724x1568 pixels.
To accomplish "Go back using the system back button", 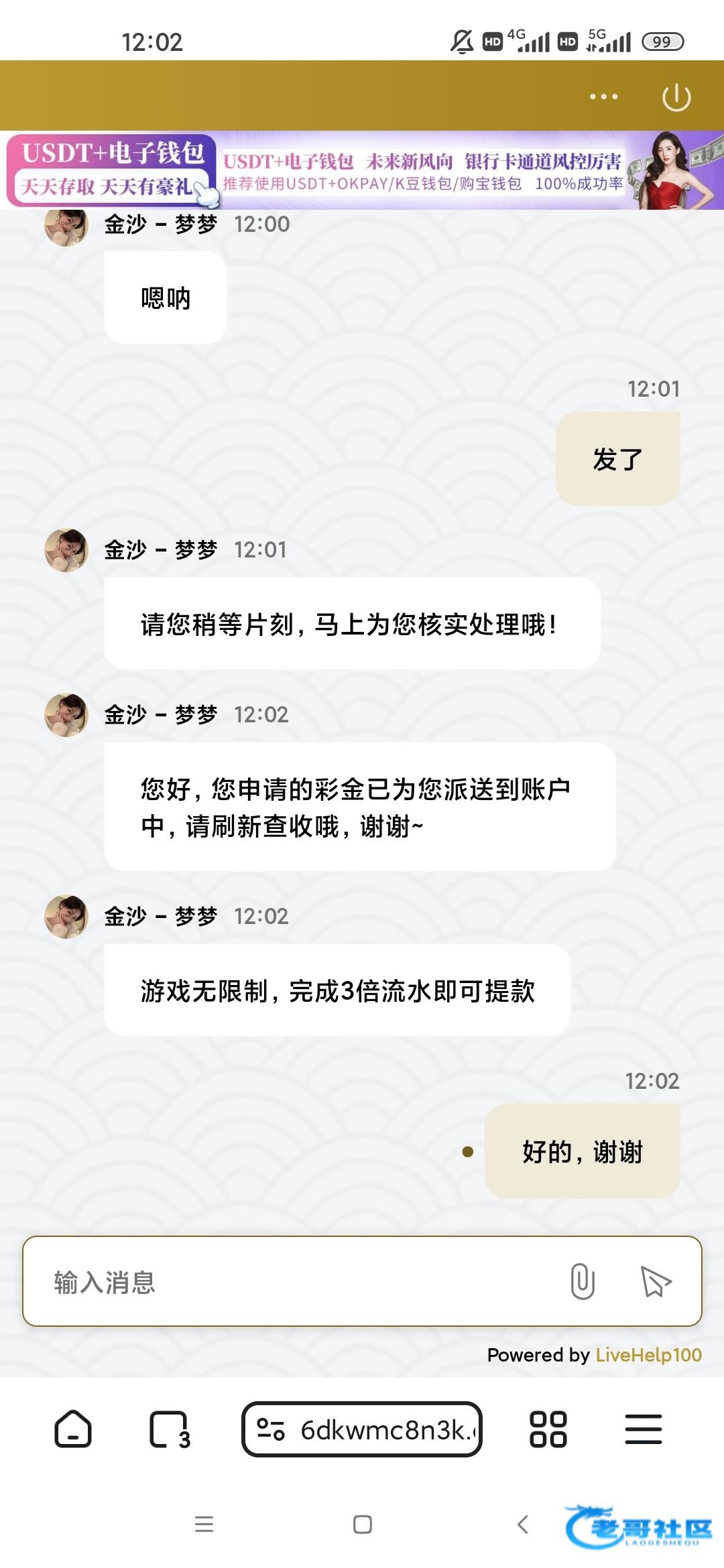I will click(x=523, y=1524).
